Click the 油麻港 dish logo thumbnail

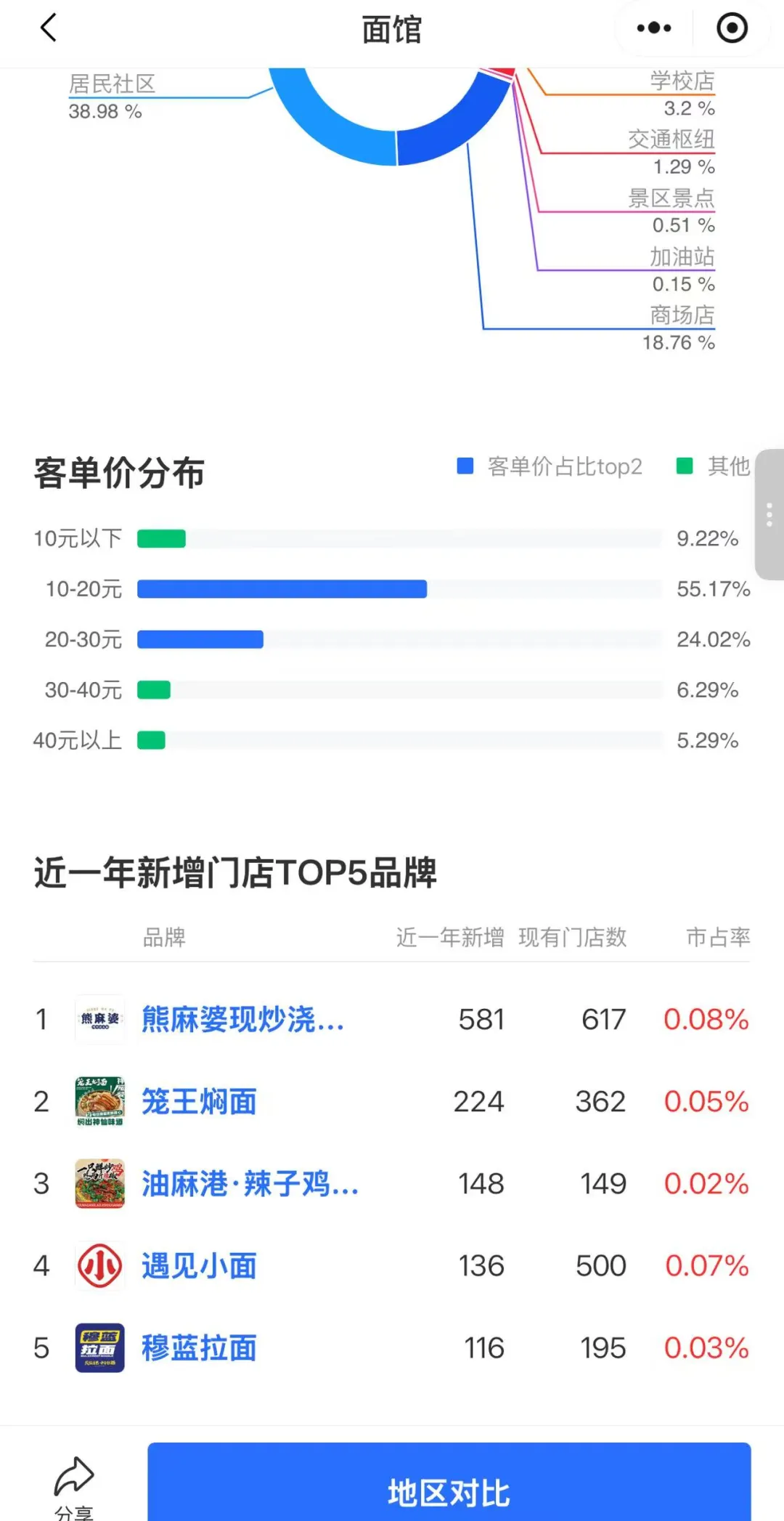click(x=100, y=1184)
